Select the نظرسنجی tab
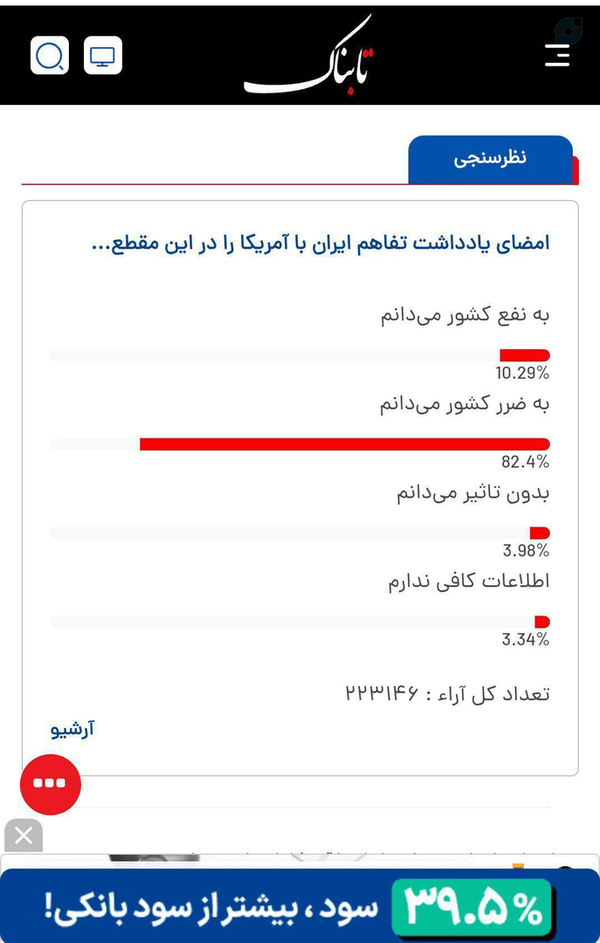This screenshot has height=943, width=600. tap(491, 159)
